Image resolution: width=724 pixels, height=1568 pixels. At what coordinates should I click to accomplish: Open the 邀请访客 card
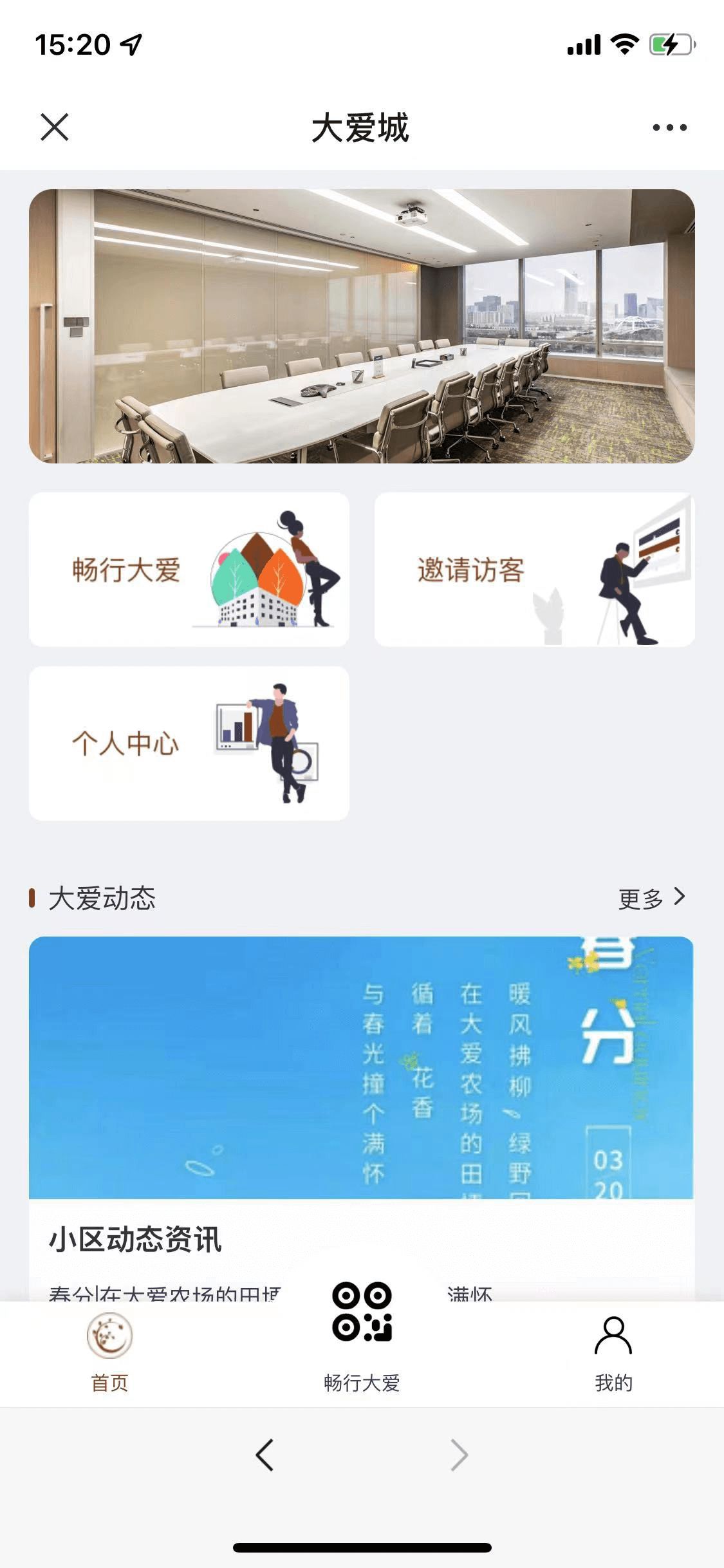(534, 570)
